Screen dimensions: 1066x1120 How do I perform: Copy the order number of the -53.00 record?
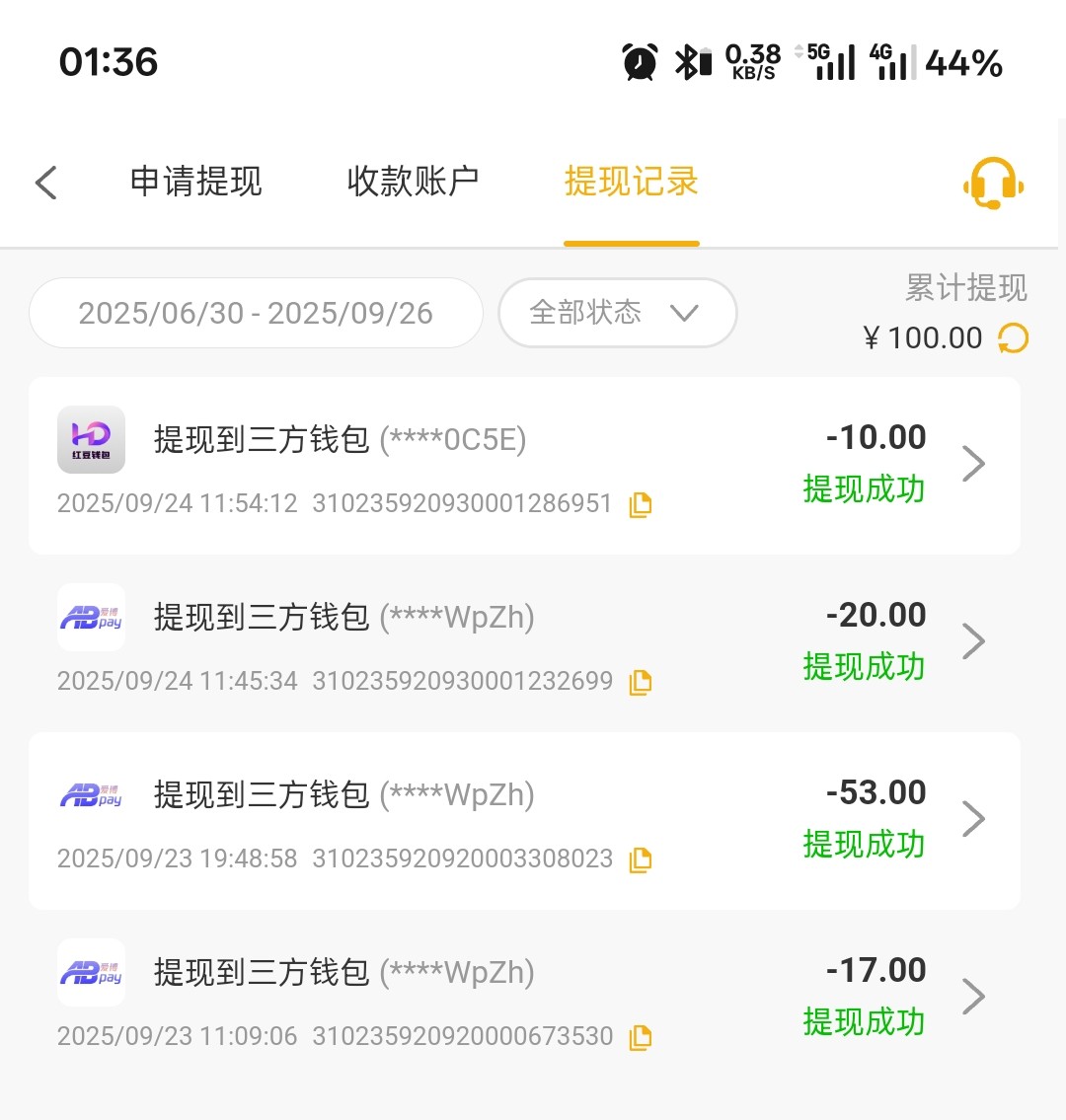[x=640, y=859]
